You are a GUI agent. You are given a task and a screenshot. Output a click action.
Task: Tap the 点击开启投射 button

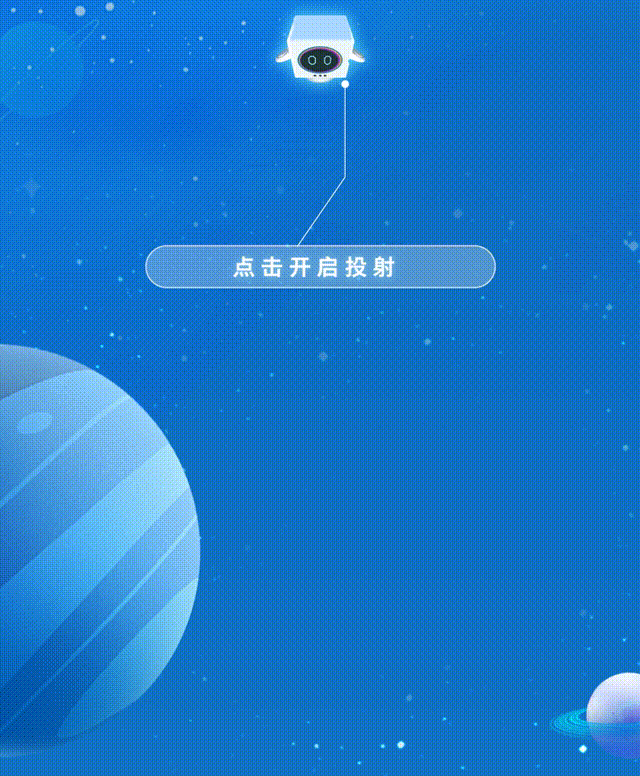320,267
